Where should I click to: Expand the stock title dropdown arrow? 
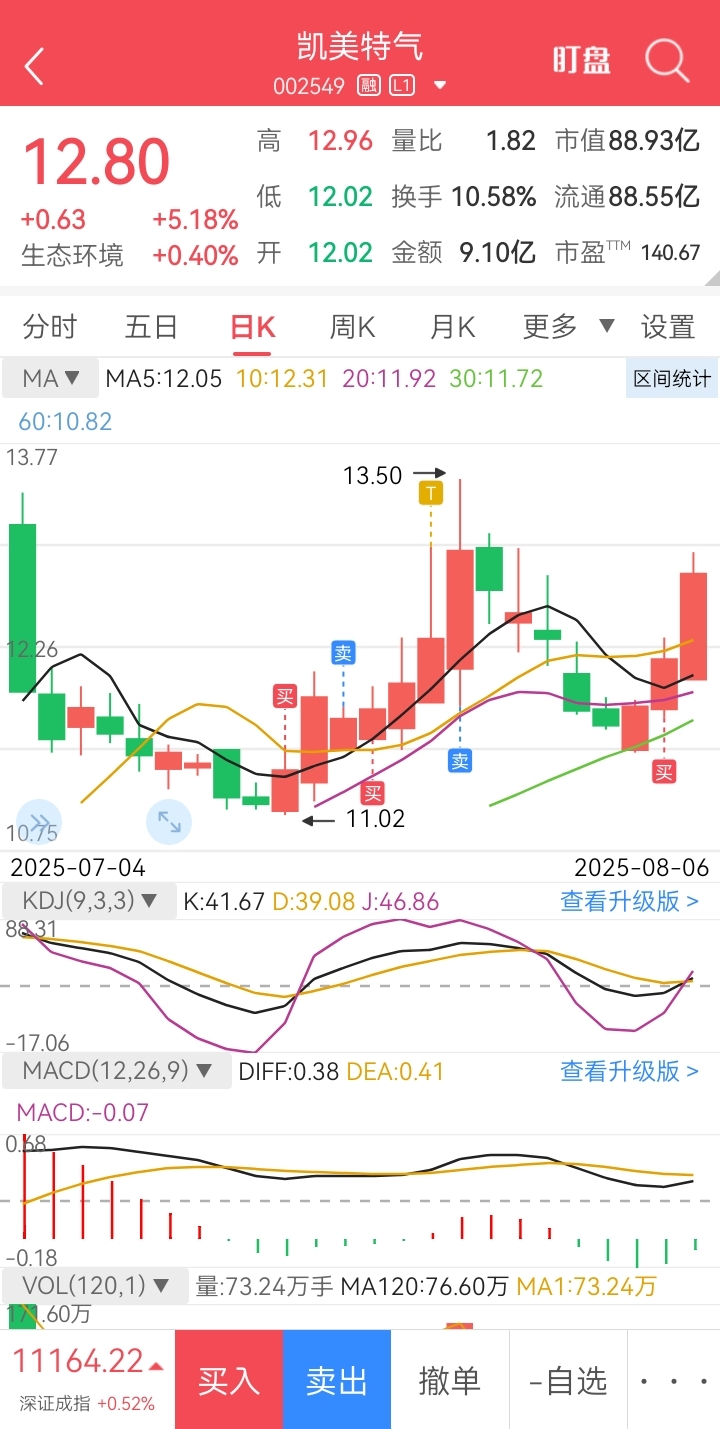point(440,86)
